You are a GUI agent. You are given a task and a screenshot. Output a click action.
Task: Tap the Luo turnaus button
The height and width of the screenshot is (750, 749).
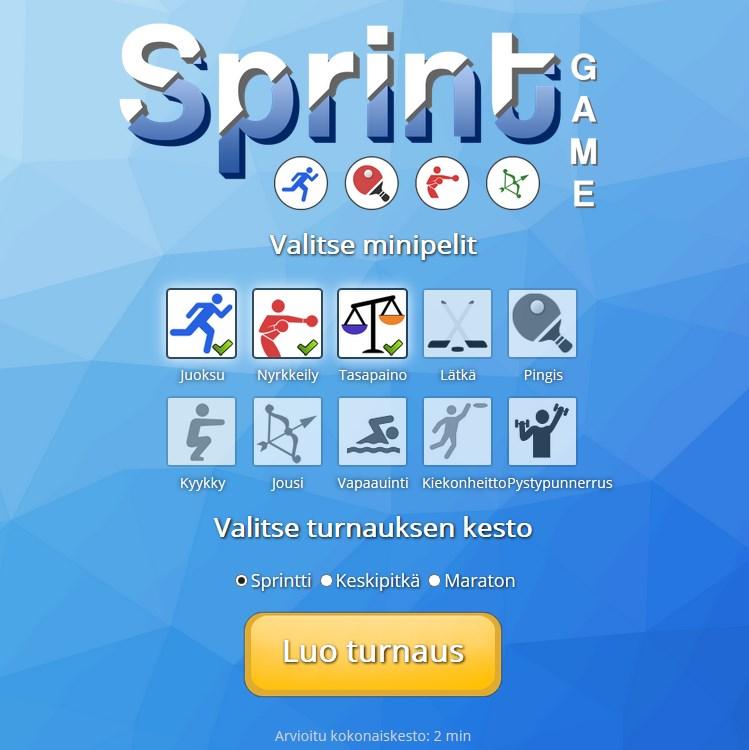(x=373, y=653)
